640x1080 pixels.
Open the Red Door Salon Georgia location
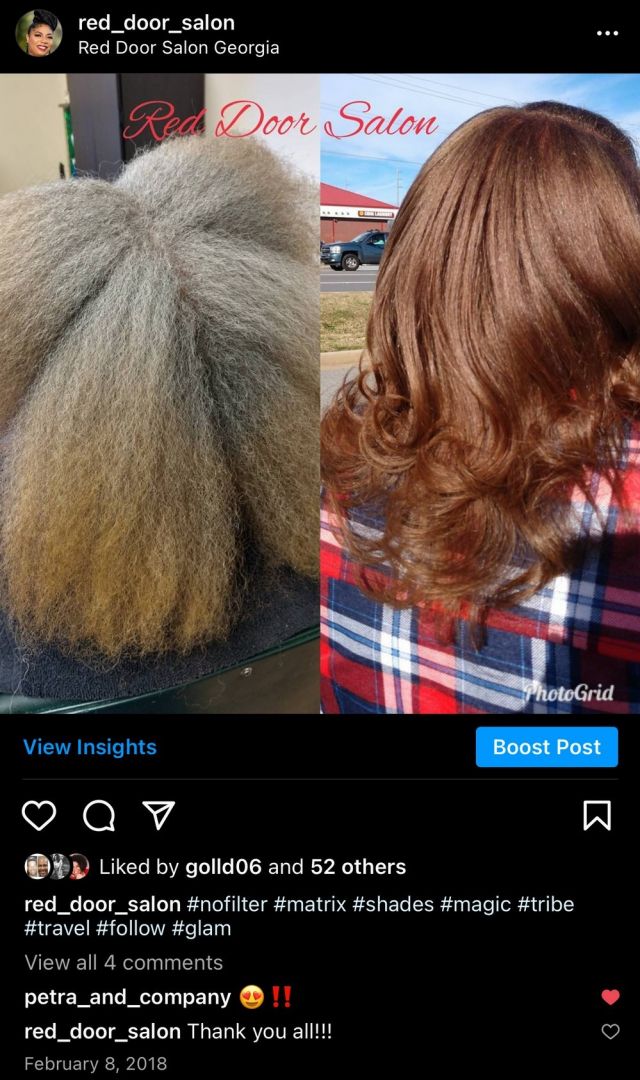point(178,48)
